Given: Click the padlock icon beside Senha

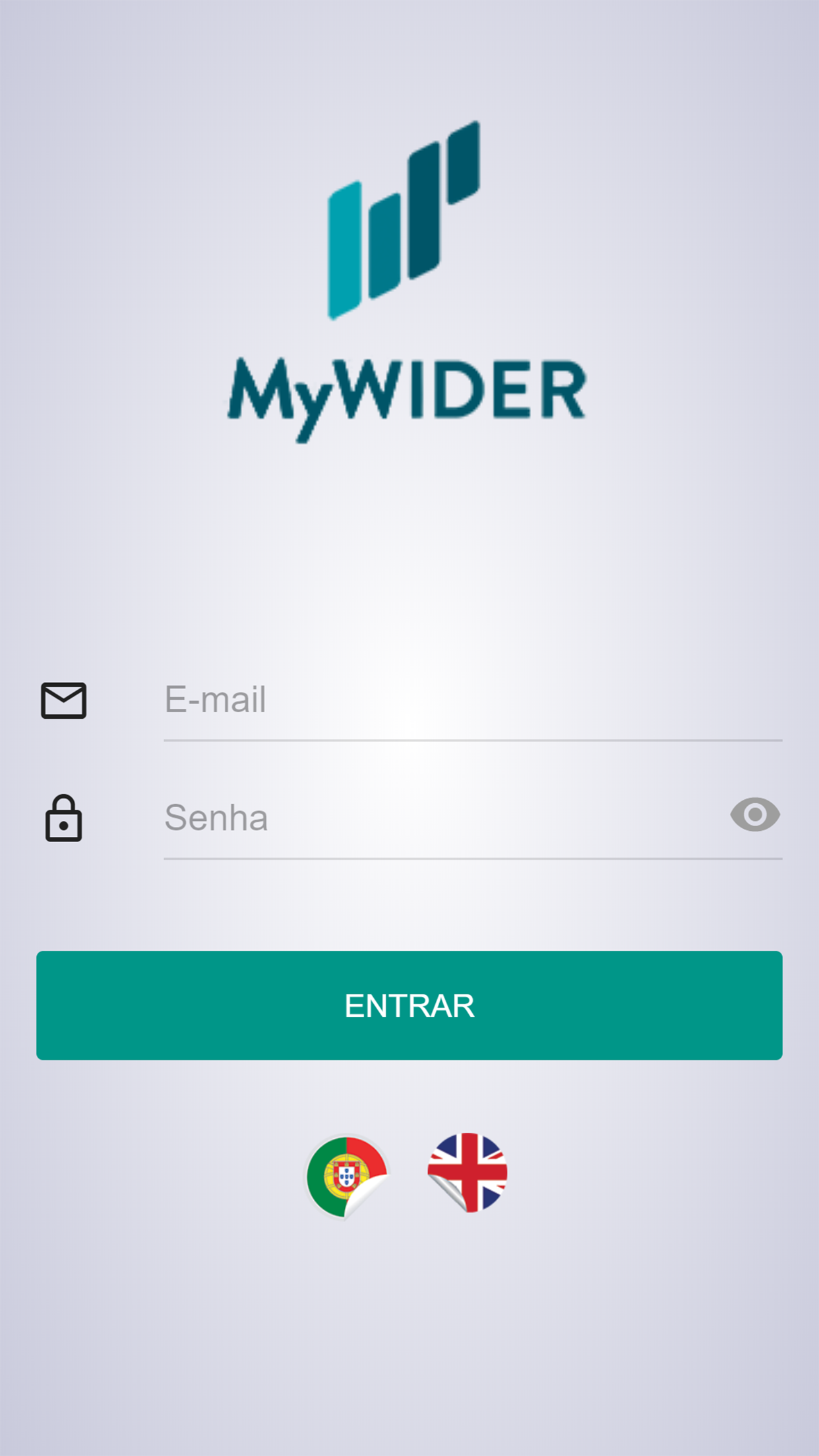Looking at the screenshot, I should 64,820.
